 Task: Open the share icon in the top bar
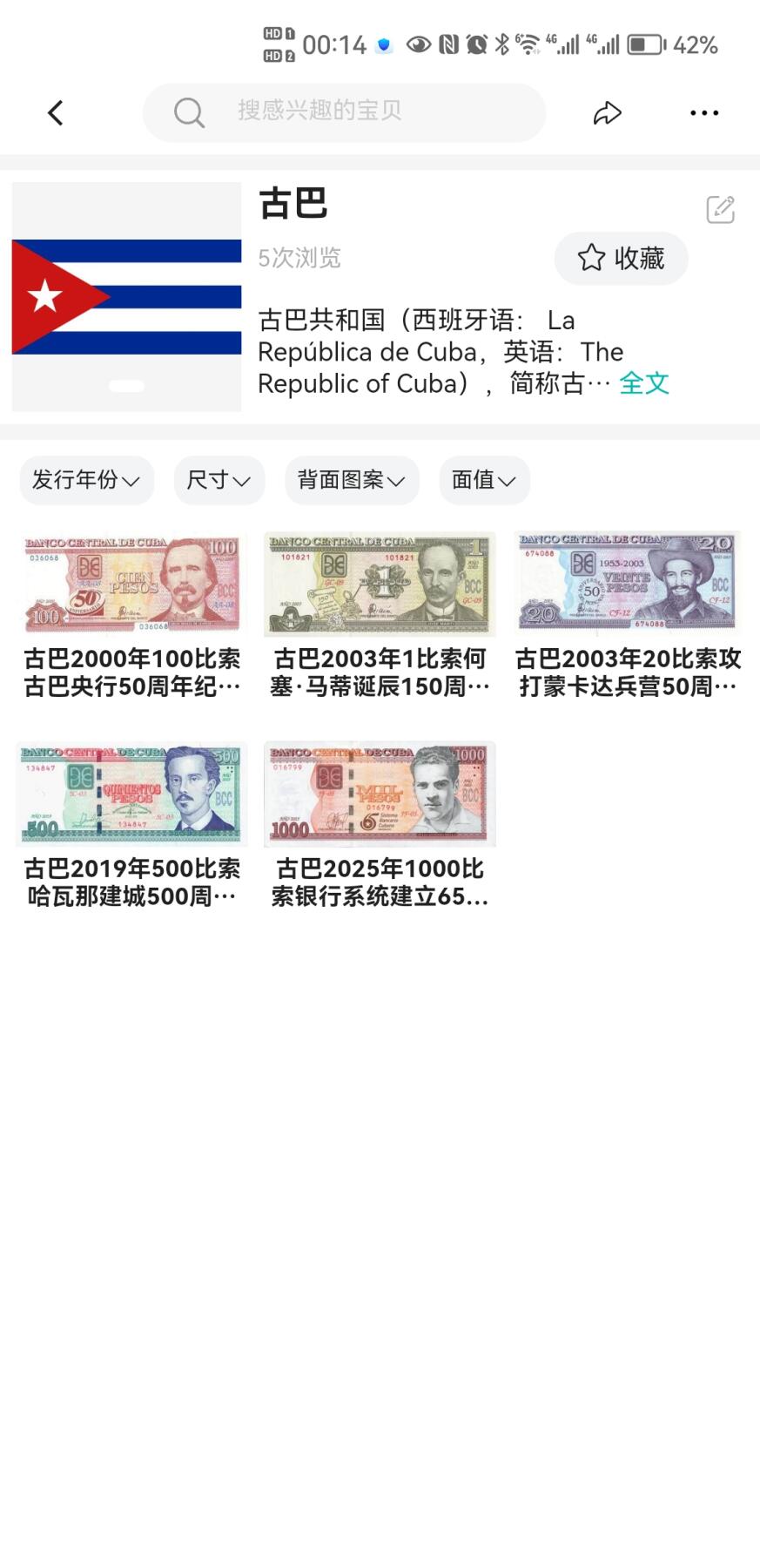click(608, 112)
